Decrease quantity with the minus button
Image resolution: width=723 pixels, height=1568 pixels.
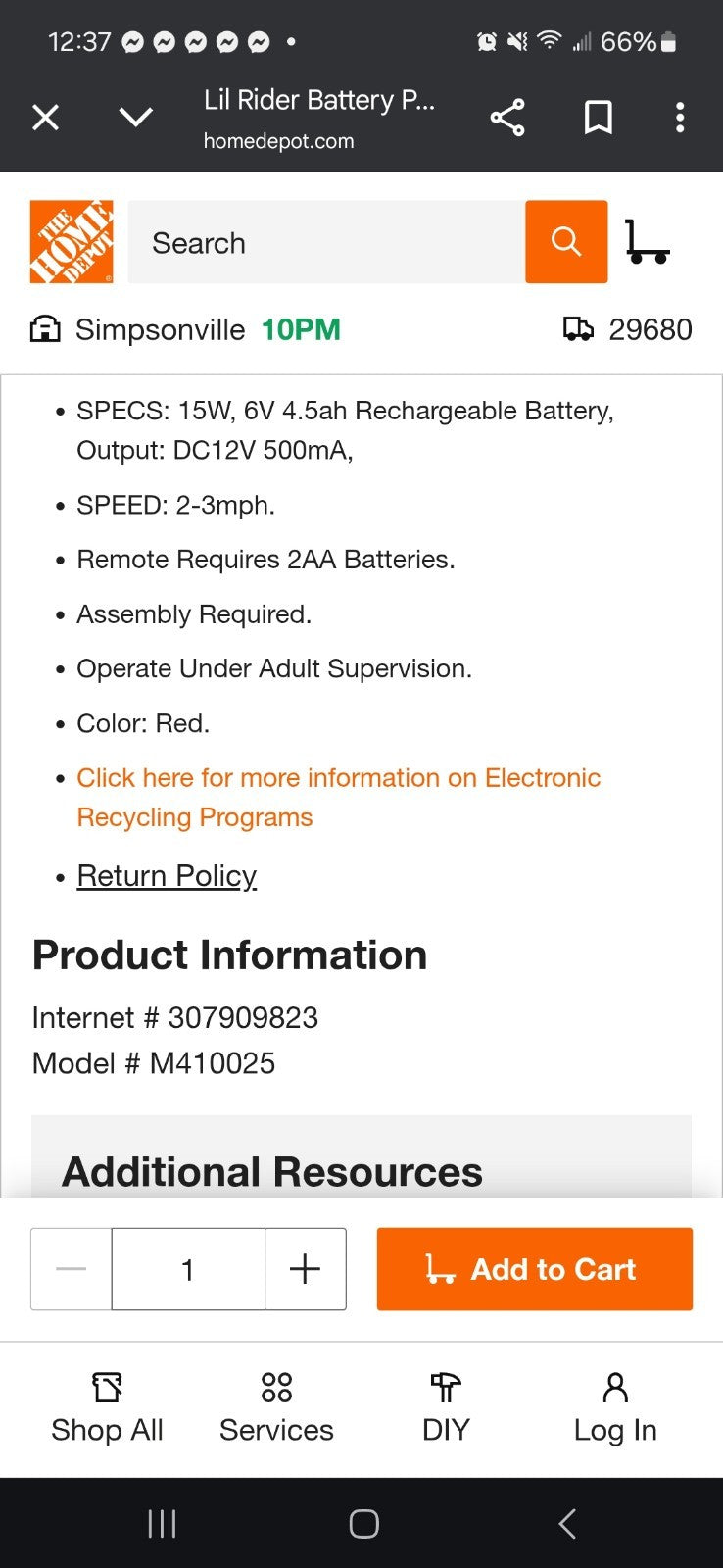coord(72,1269)
